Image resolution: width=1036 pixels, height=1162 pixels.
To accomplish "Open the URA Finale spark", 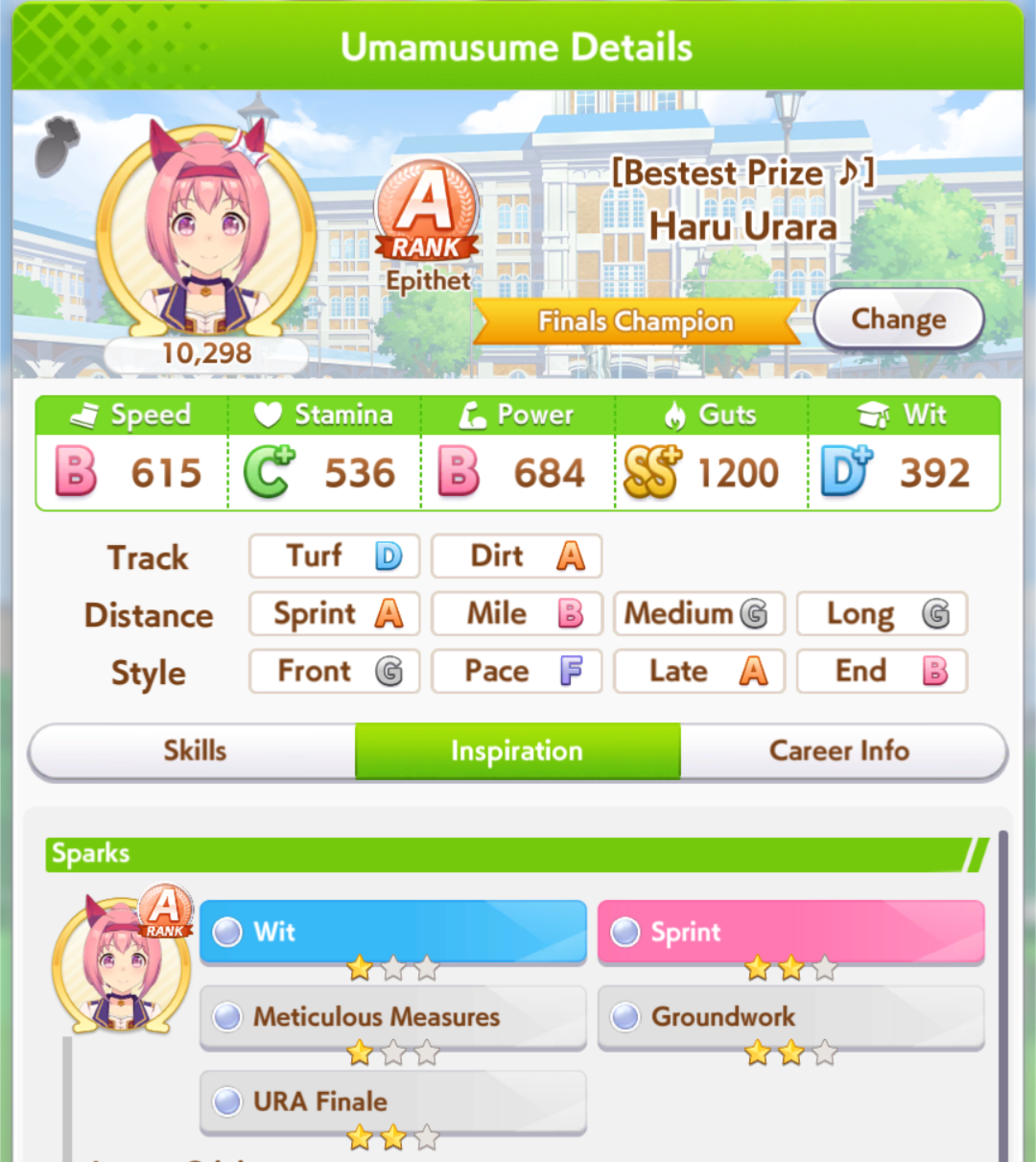I will [x=393, y=1102].
